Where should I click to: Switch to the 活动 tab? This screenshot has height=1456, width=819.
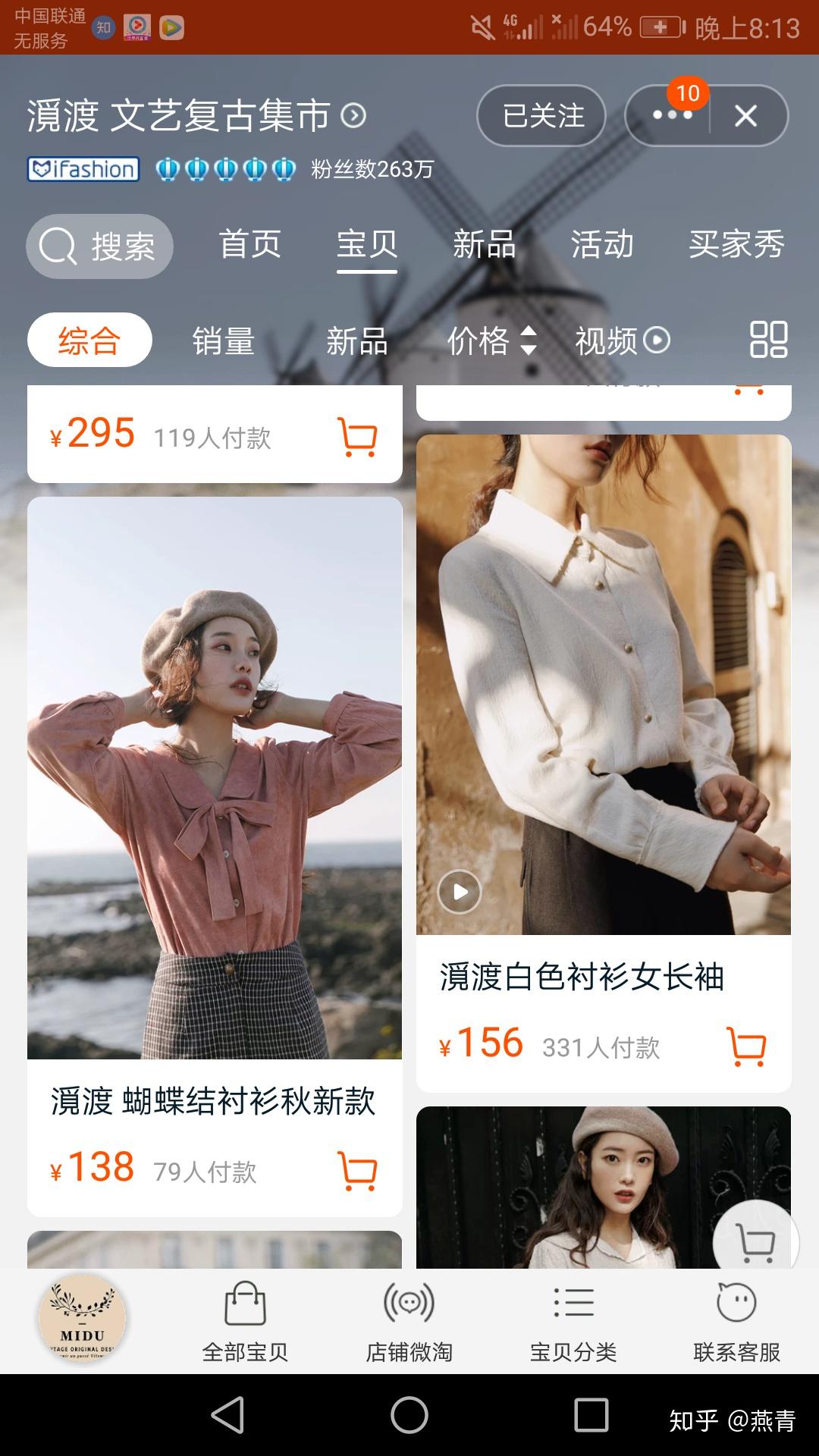point(601,244)
